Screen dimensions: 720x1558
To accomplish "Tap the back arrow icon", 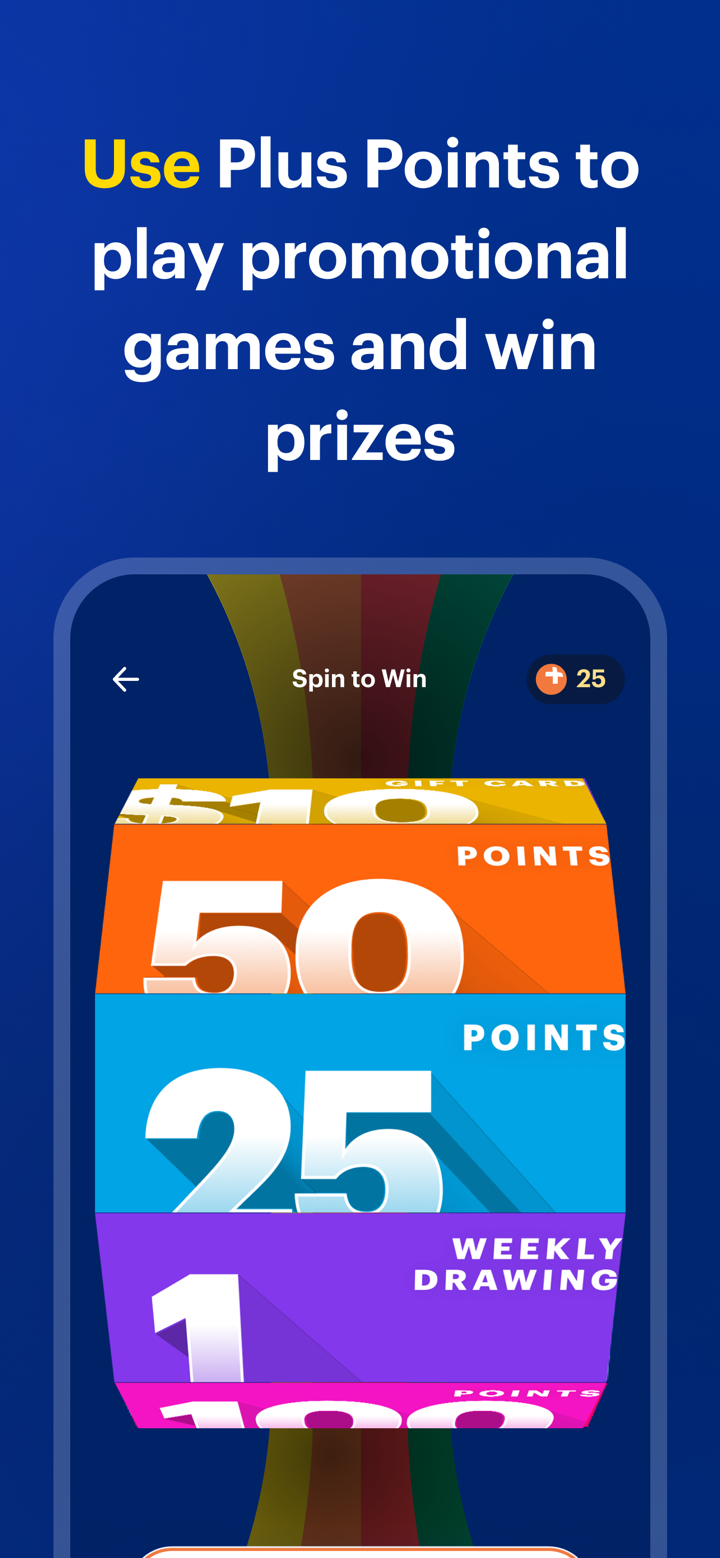I will click(x=125, y=678).
